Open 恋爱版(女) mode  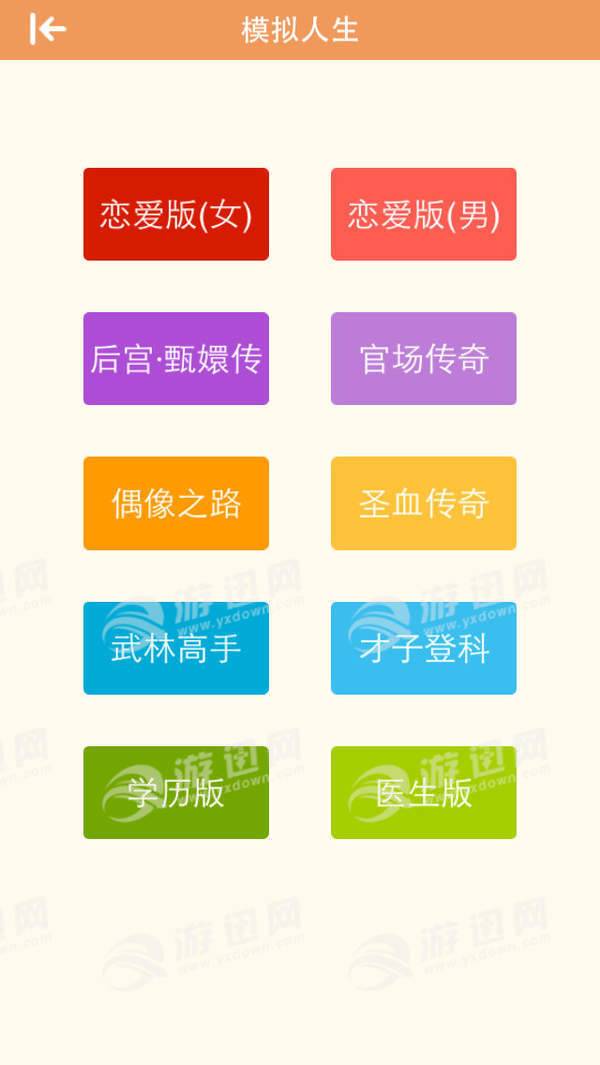coord(176,214)
